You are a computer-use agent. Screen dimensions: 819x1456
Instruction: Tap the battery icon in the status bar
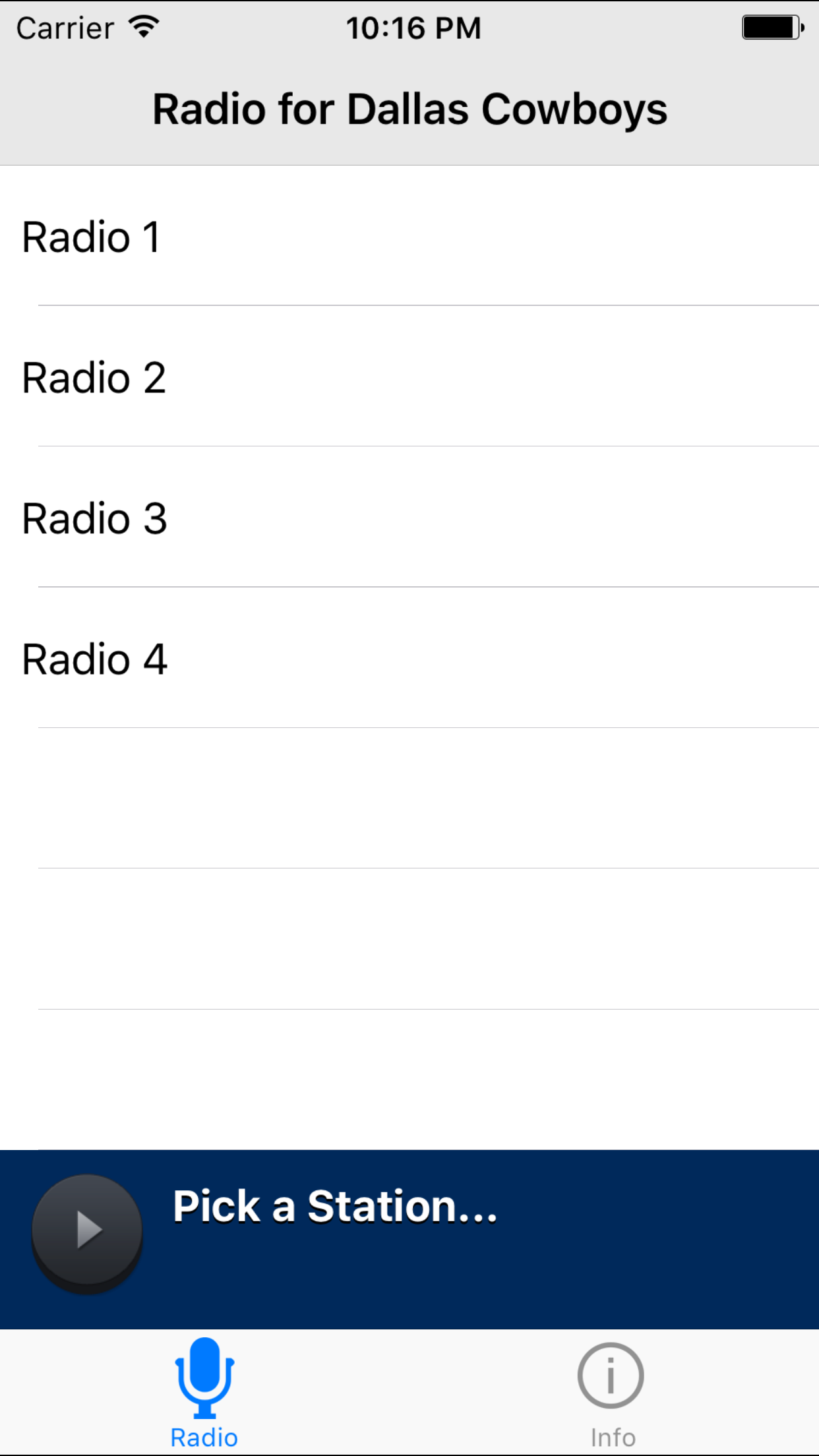pyautogui.click(x=770, y=26)
